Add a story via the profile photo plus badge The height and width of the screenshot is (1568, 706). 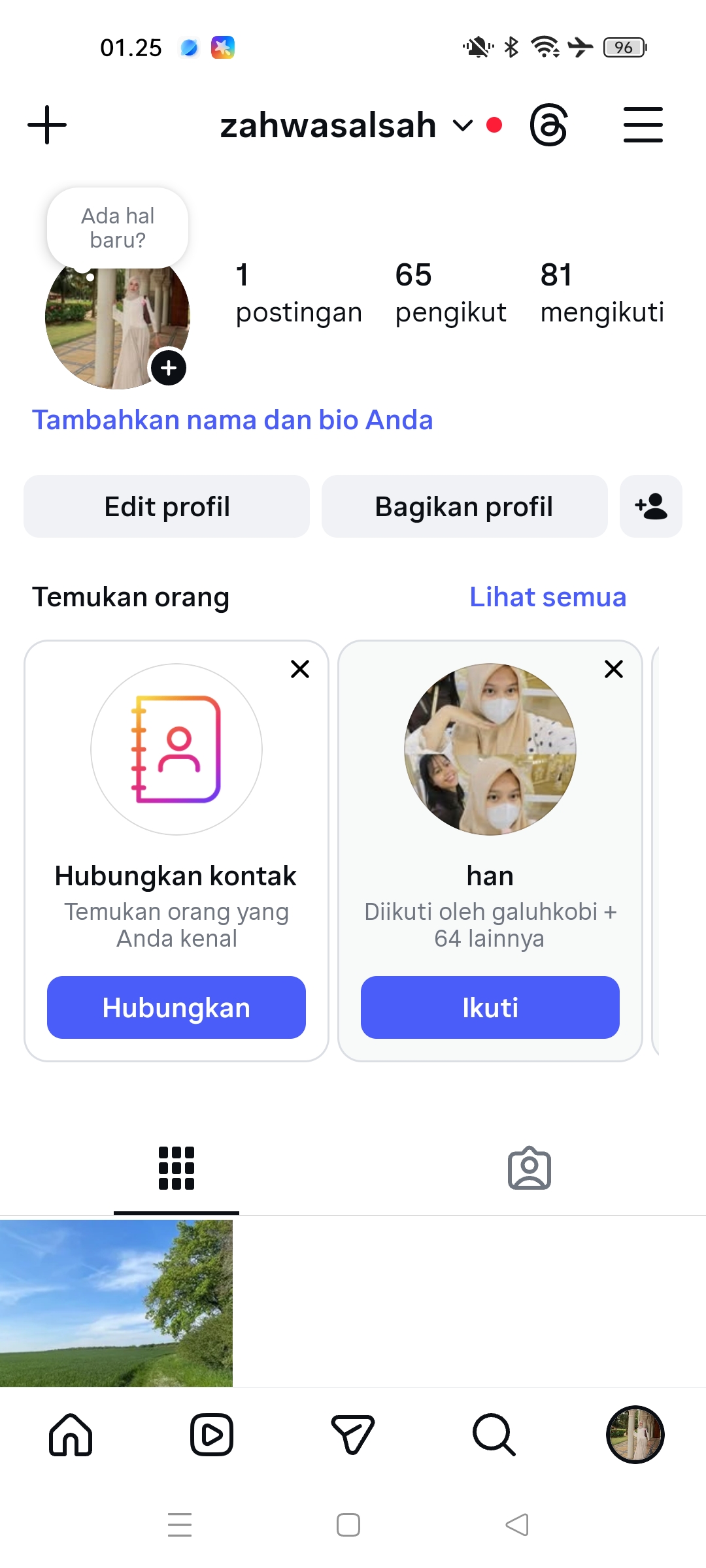coord(169,368)
